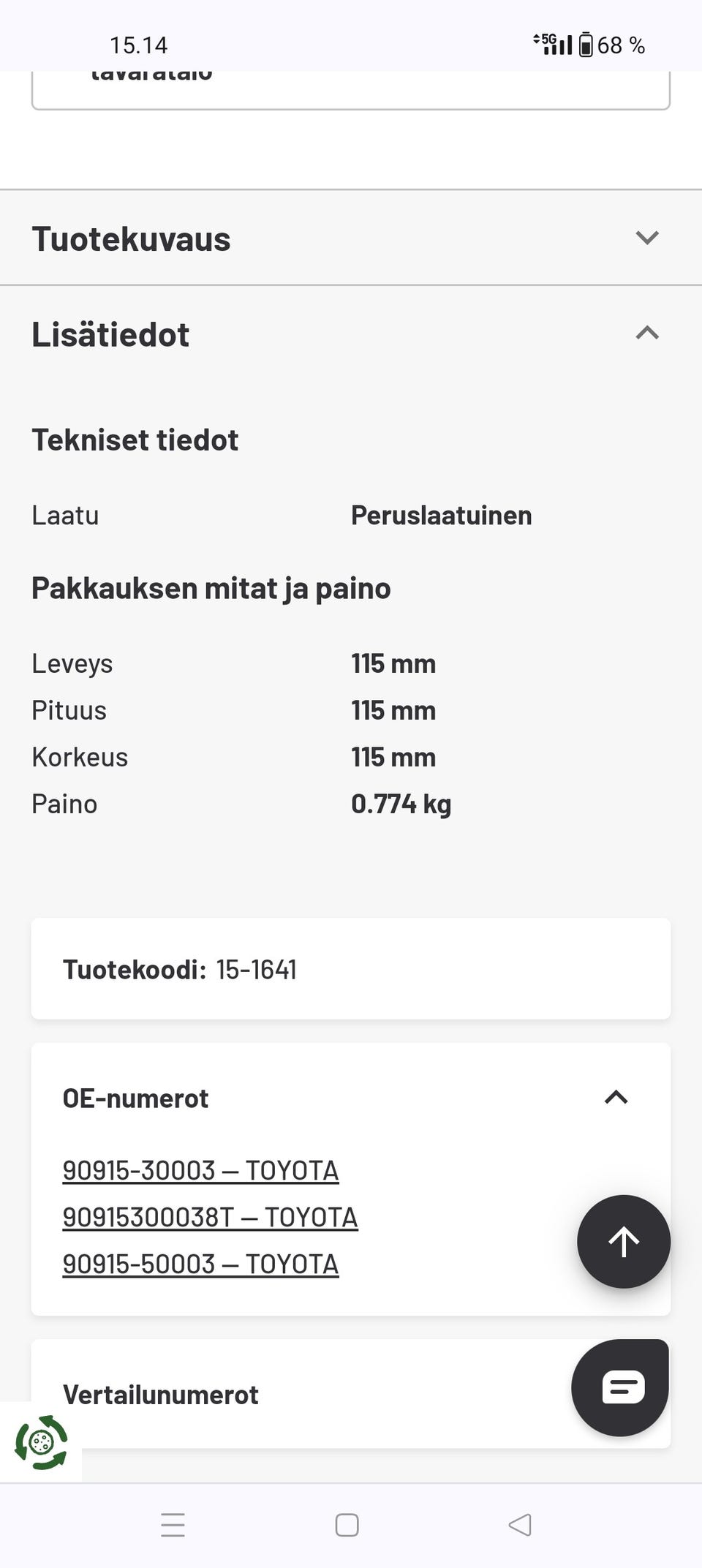Open OE number 90915300038T — TOYOTA

(x=210, y=1218)
